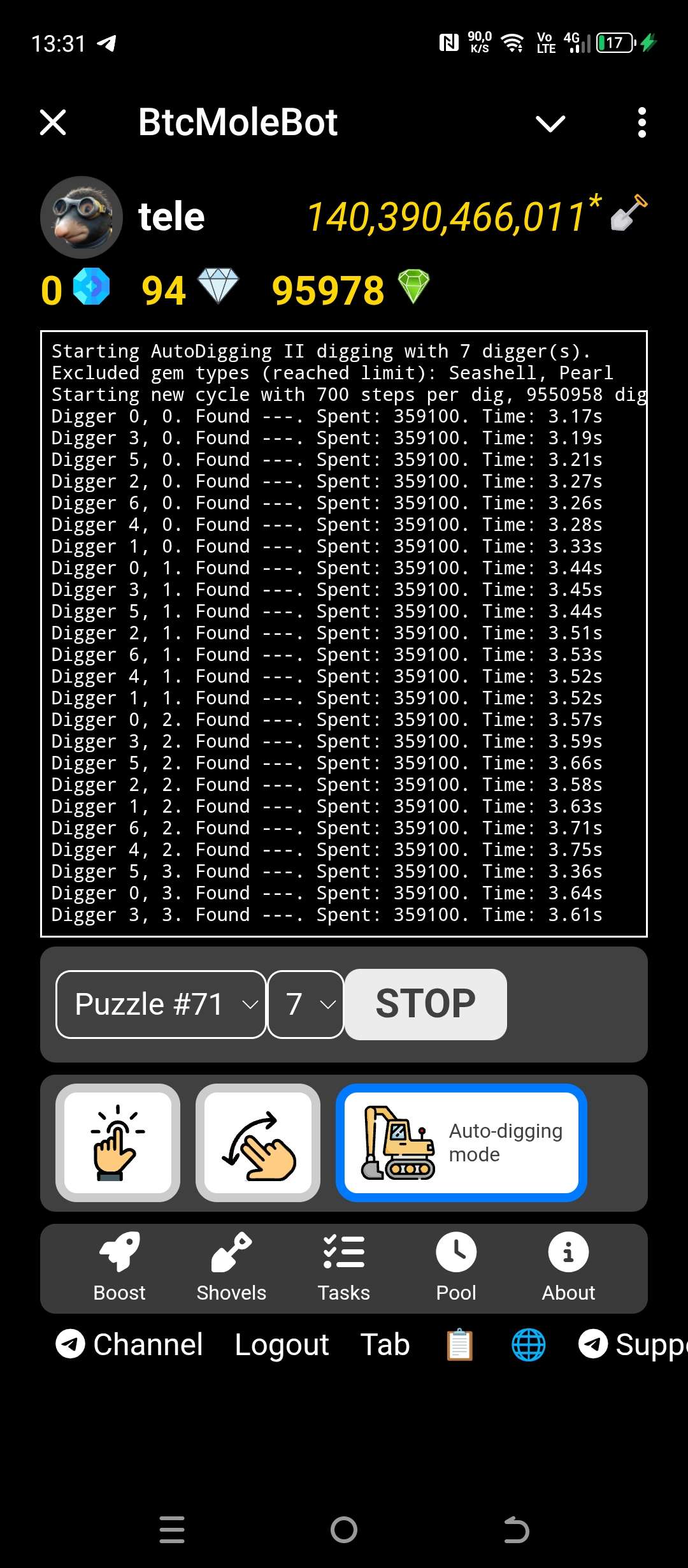Screen dimensions: 688x1568
Task: Show the About info
Action: click(x=568, y=1268)
